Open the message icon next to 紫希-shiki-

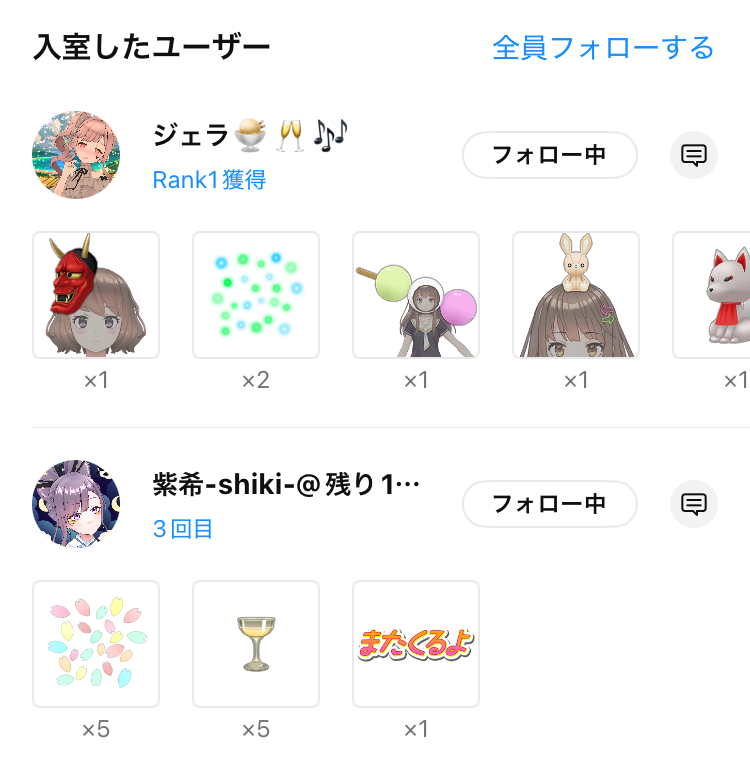click(694, 503)
